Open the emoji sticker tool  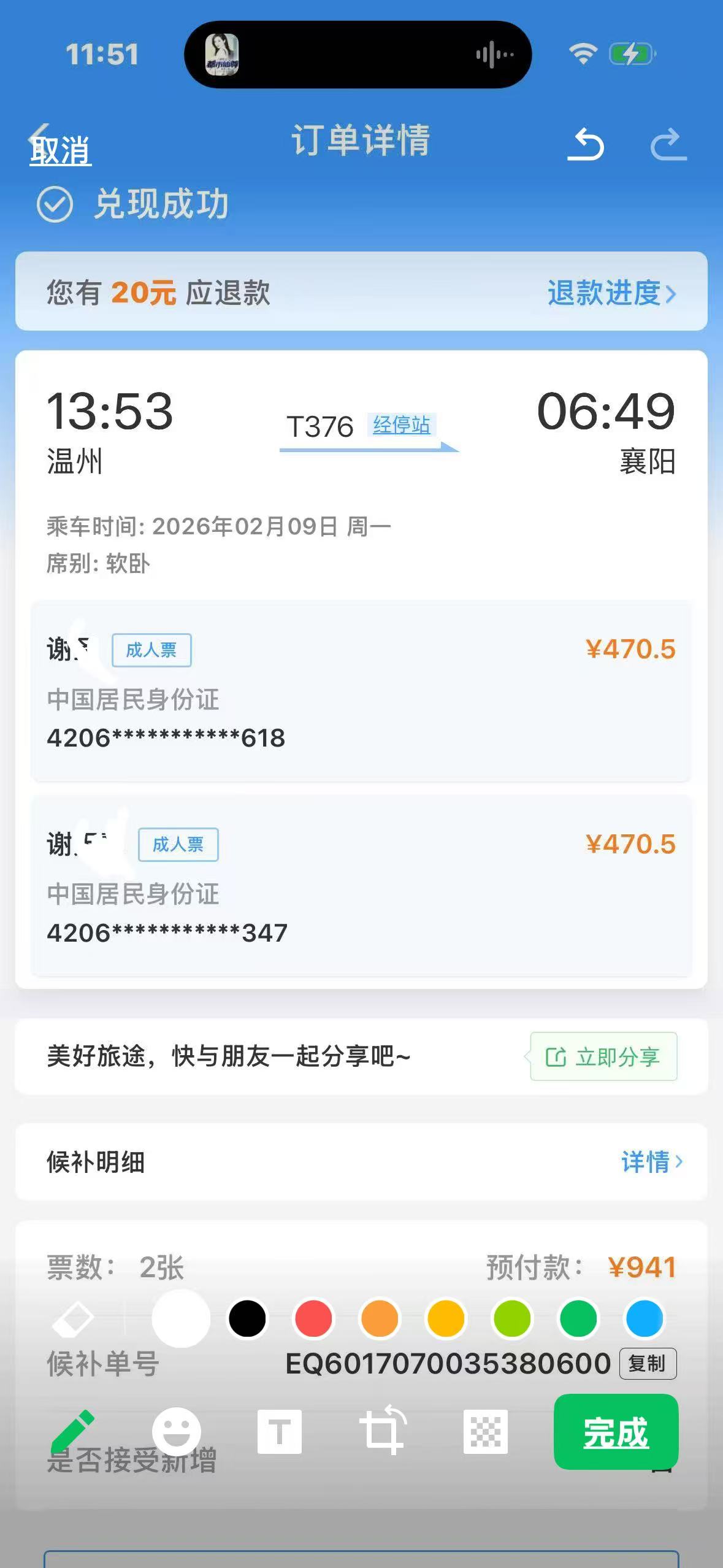(177, 1431)
